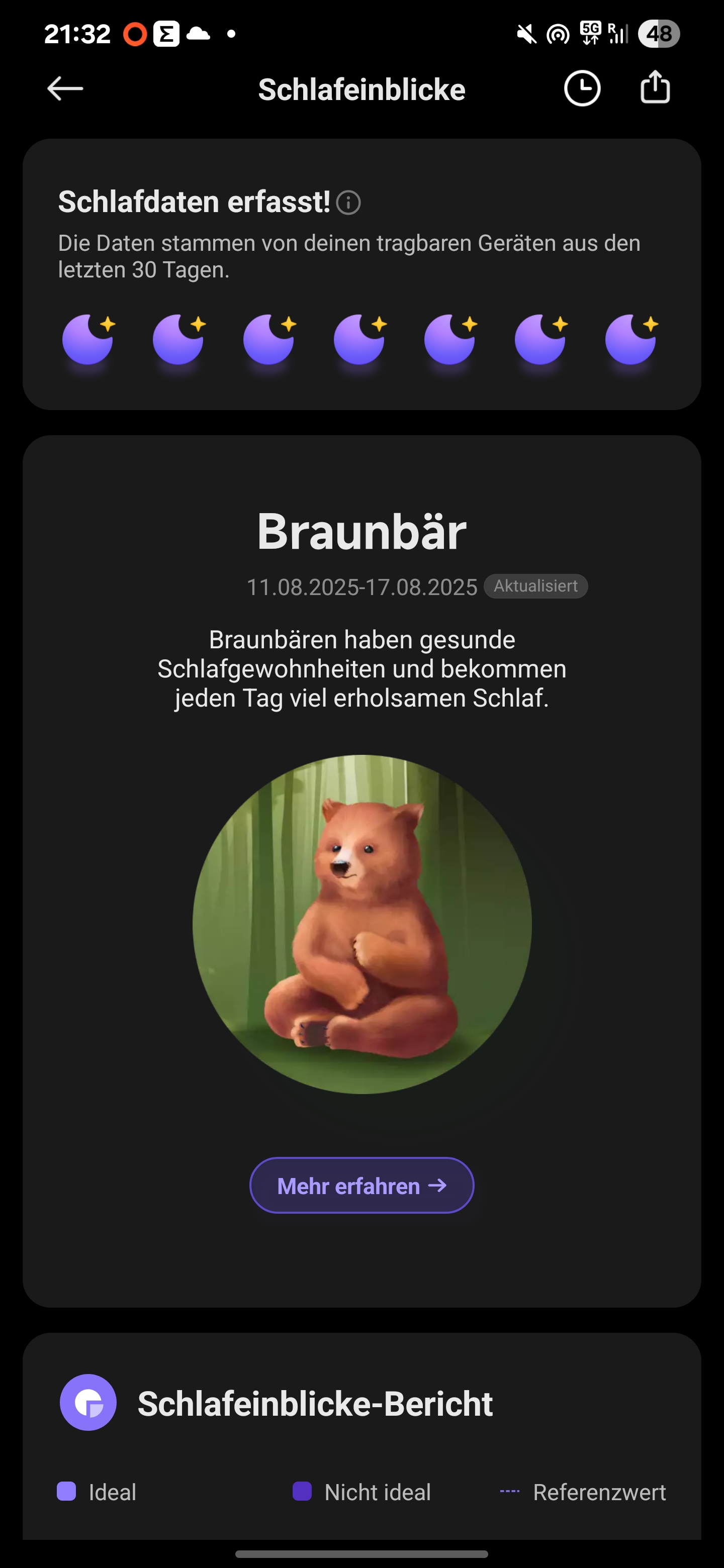Screen dimensions: 724x1568
Task: Tap Mehr erfahren about Braunbär
Action: pyautogui.click(x=361, y=1185)
